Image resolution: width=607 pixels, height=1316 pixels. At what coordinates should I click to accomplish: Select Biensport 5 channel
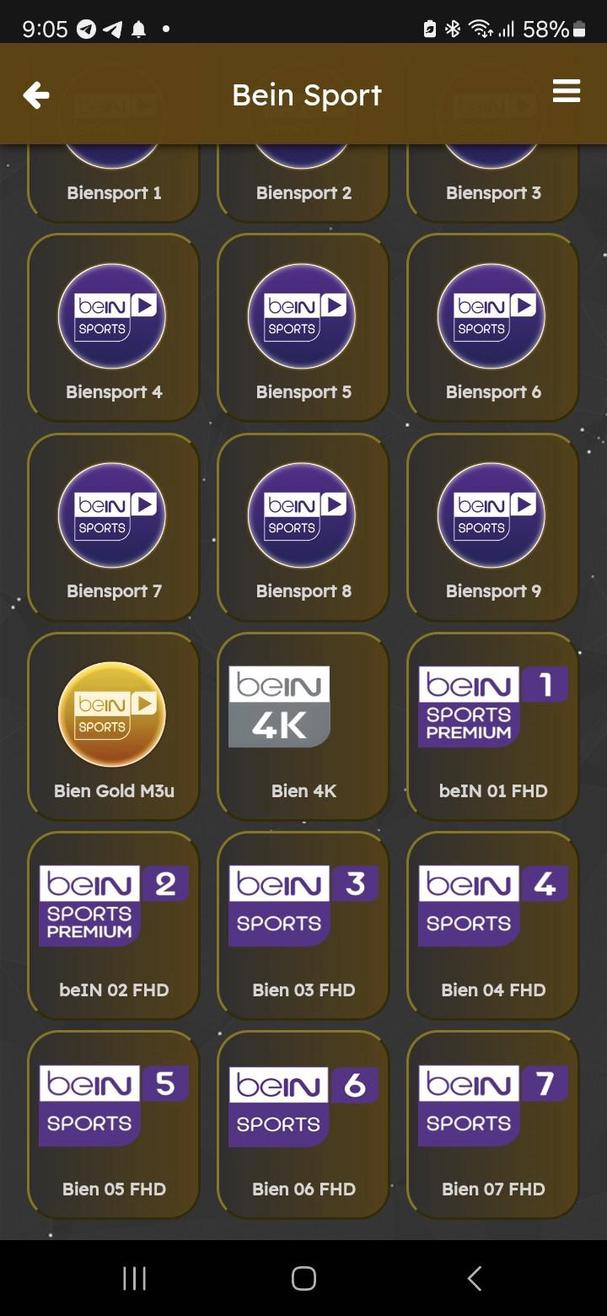[x=303, y=328]
